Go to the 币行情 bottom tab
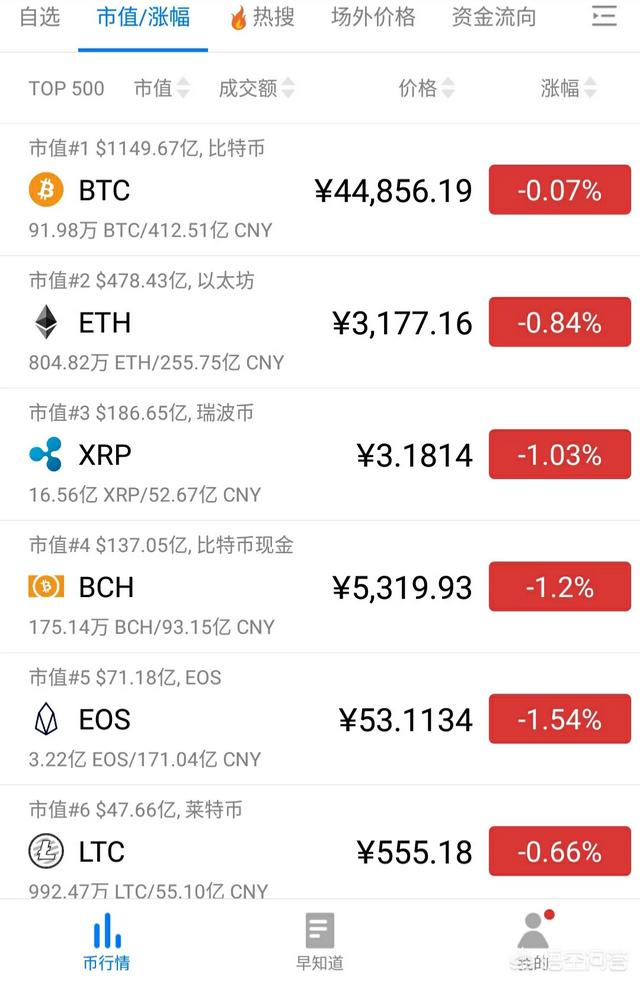 [x=106, y=942]
